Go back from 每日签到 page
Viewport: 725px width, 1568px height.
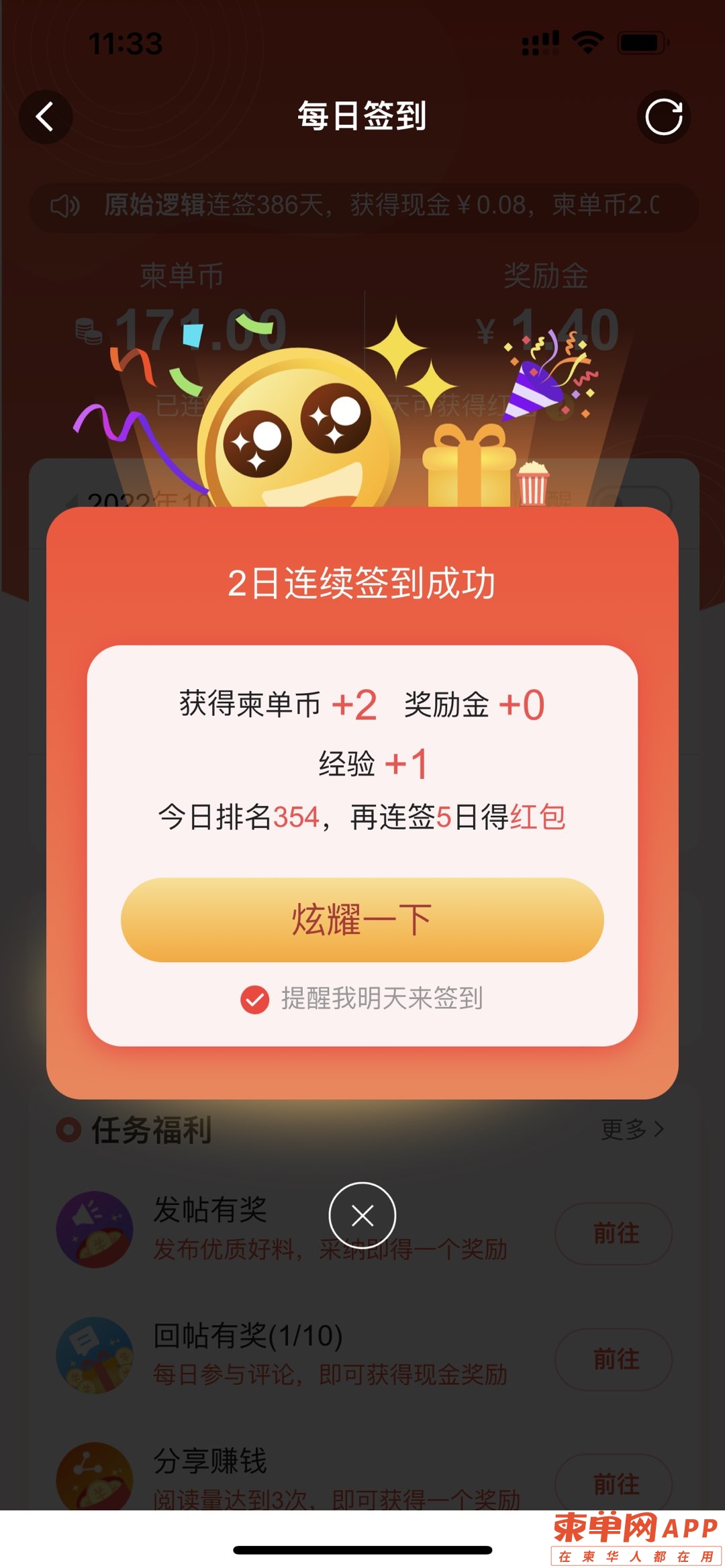point(45,117)
